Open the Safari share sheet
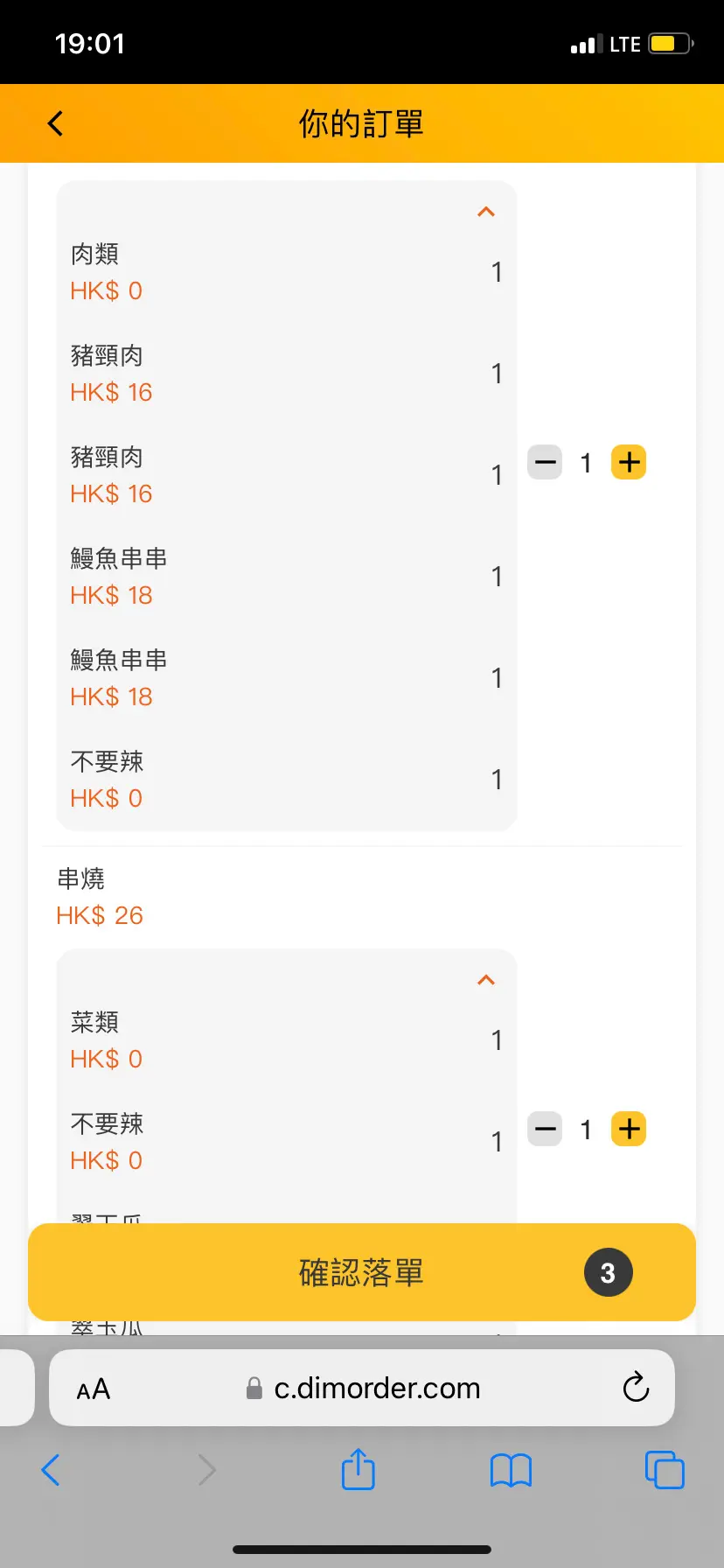Viewport: 724px width, 1568px height. click(x=359, y=1469)
